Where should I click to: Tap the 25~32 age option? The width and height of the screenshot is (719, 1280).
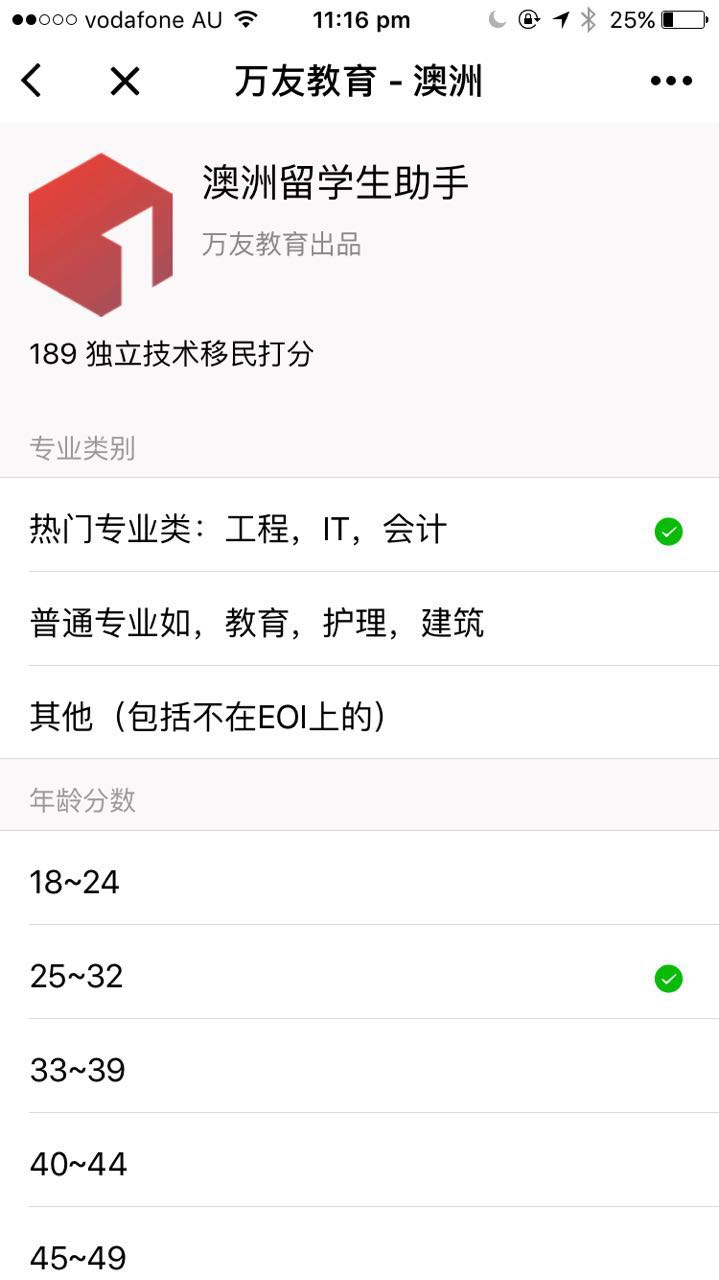[x=359, y=976]
